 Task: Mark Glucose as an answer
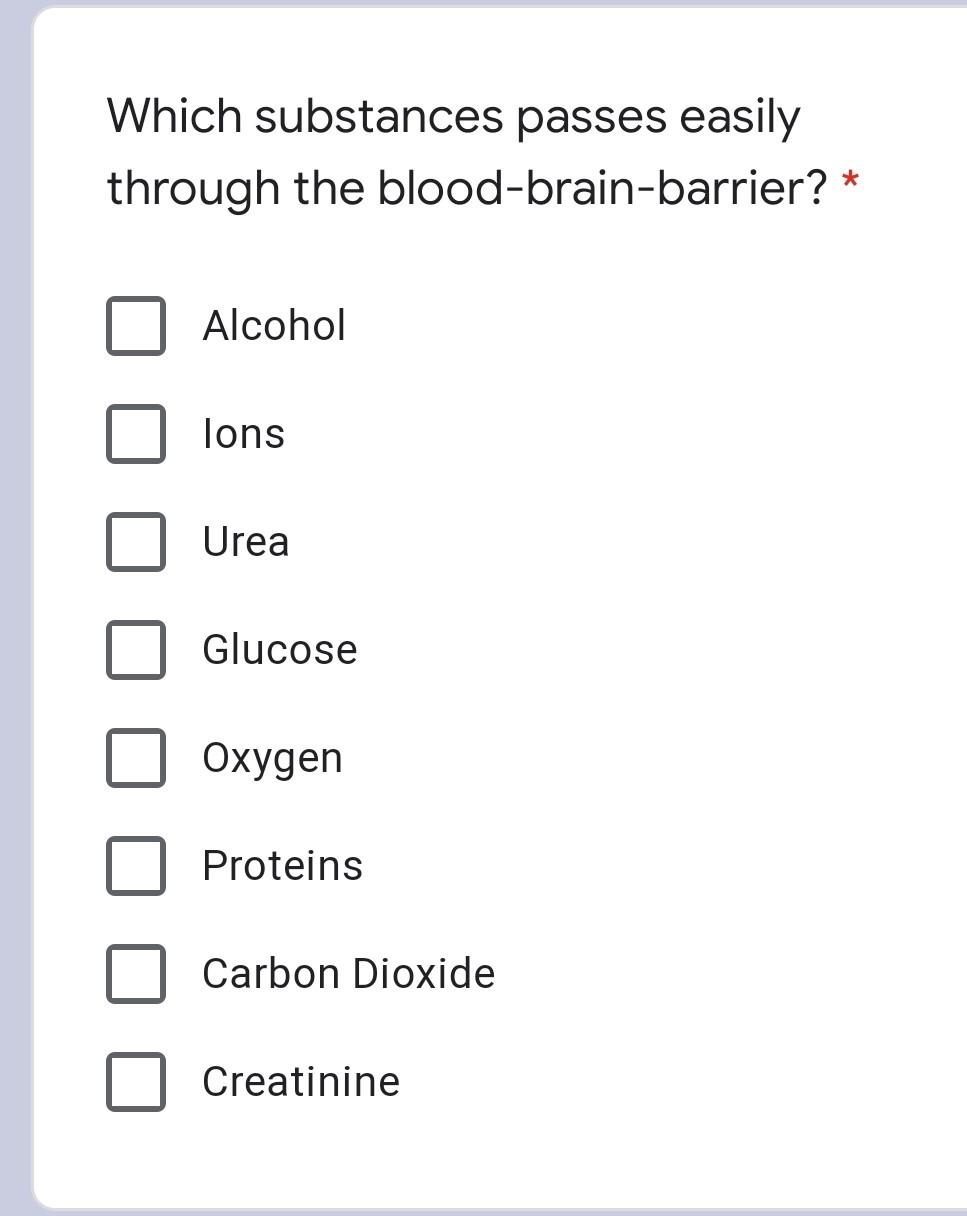click(136, 650)
